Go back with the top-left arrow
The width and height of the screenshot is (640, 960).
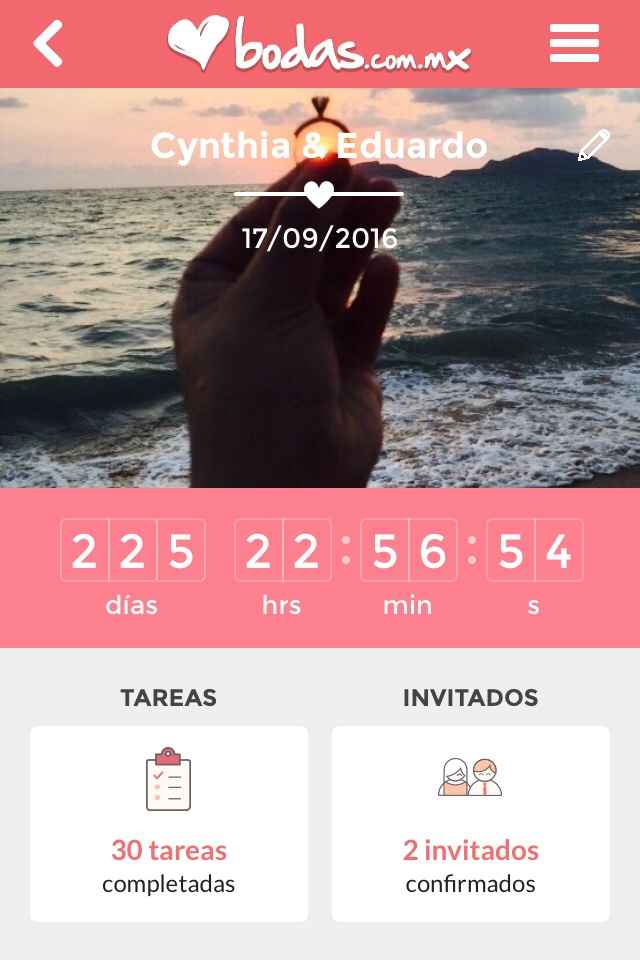(x=48, y=44)
